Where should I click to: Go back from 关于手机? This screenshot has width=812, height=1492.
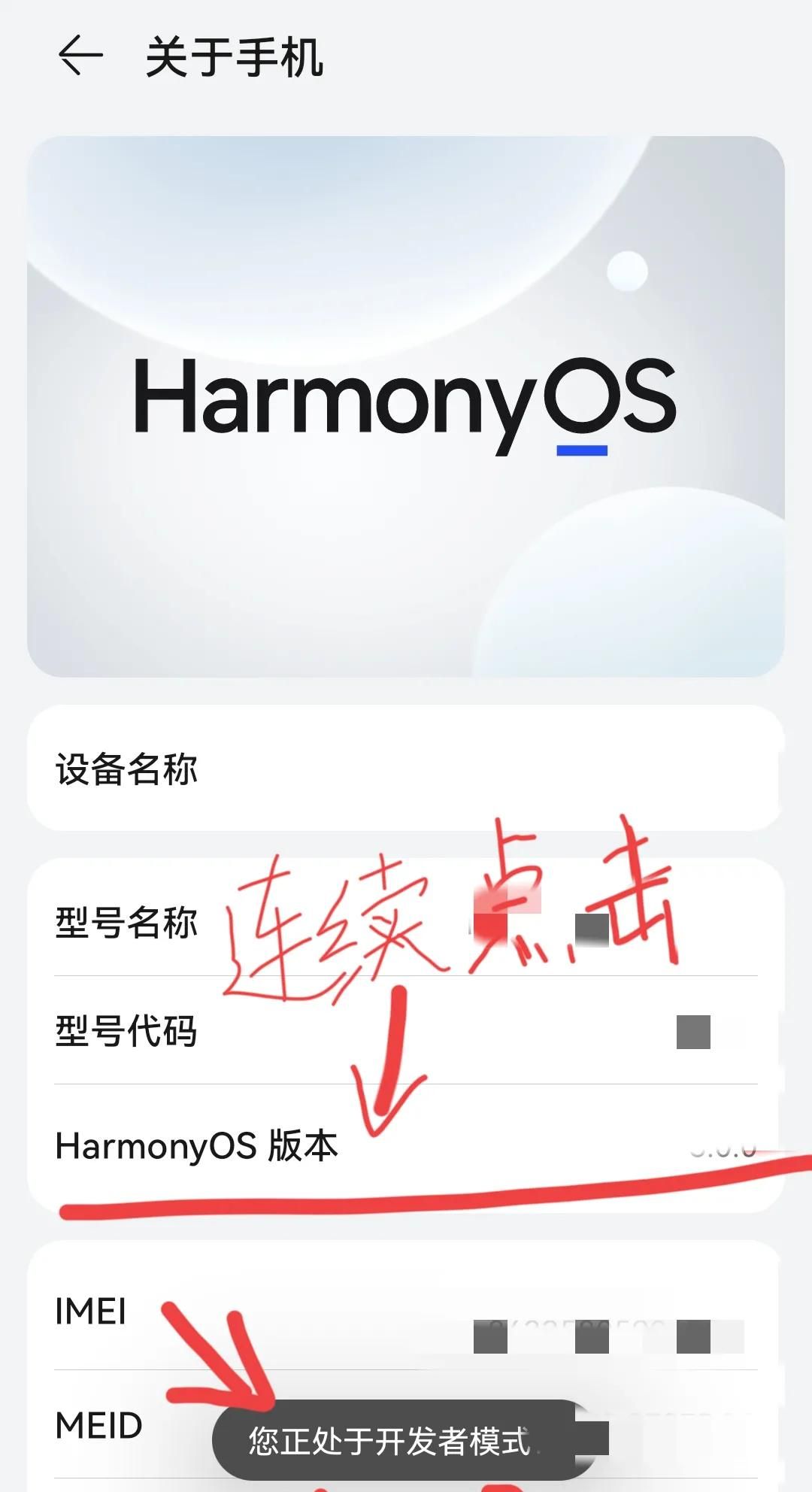coord(80,56)
